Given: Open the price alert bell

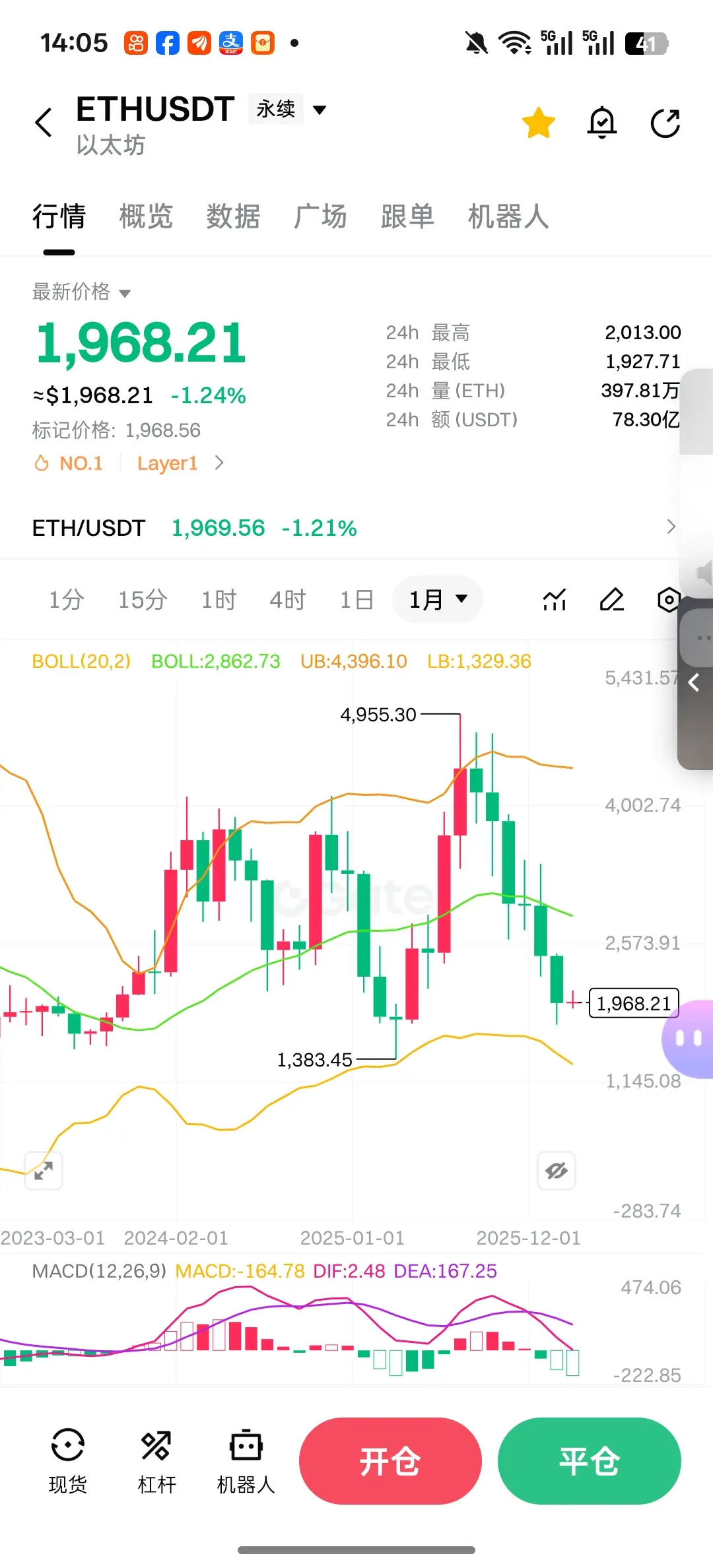Looking at the screenshot, I should pyautogui.click(x=601, y=123).
